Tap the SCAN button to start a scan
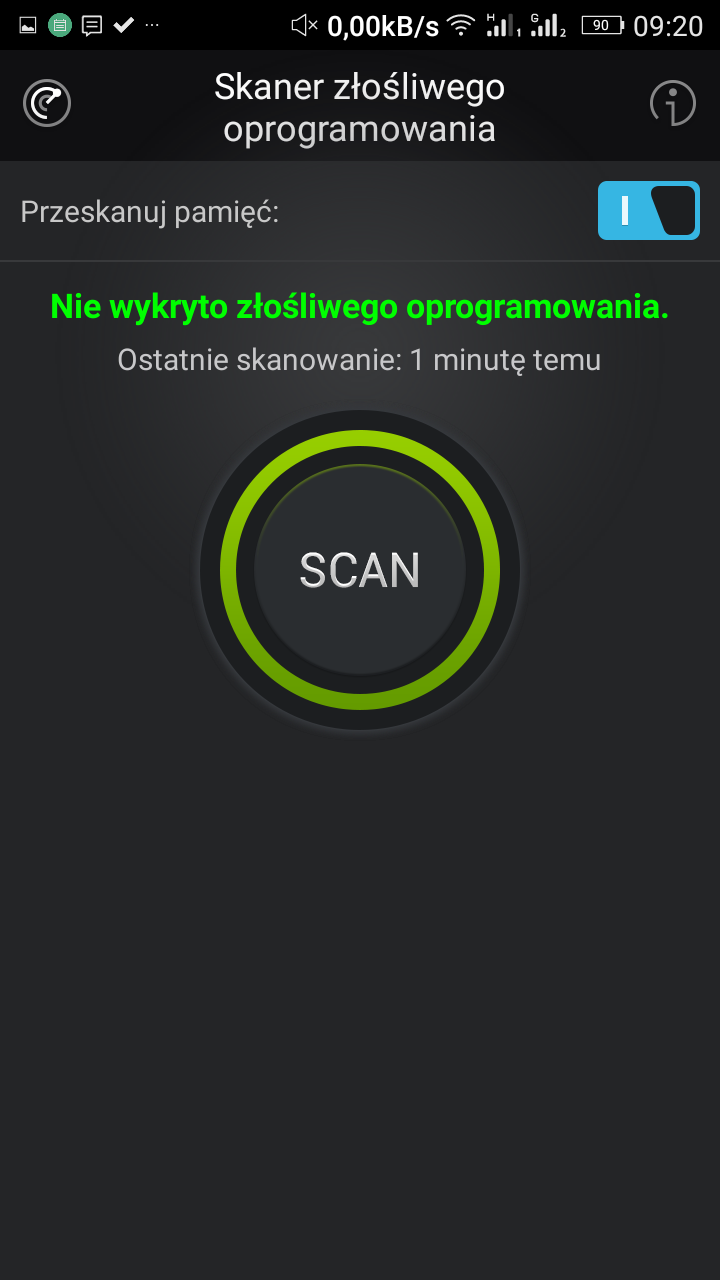This screenshot has width=720, height=1280. (360, 569)
